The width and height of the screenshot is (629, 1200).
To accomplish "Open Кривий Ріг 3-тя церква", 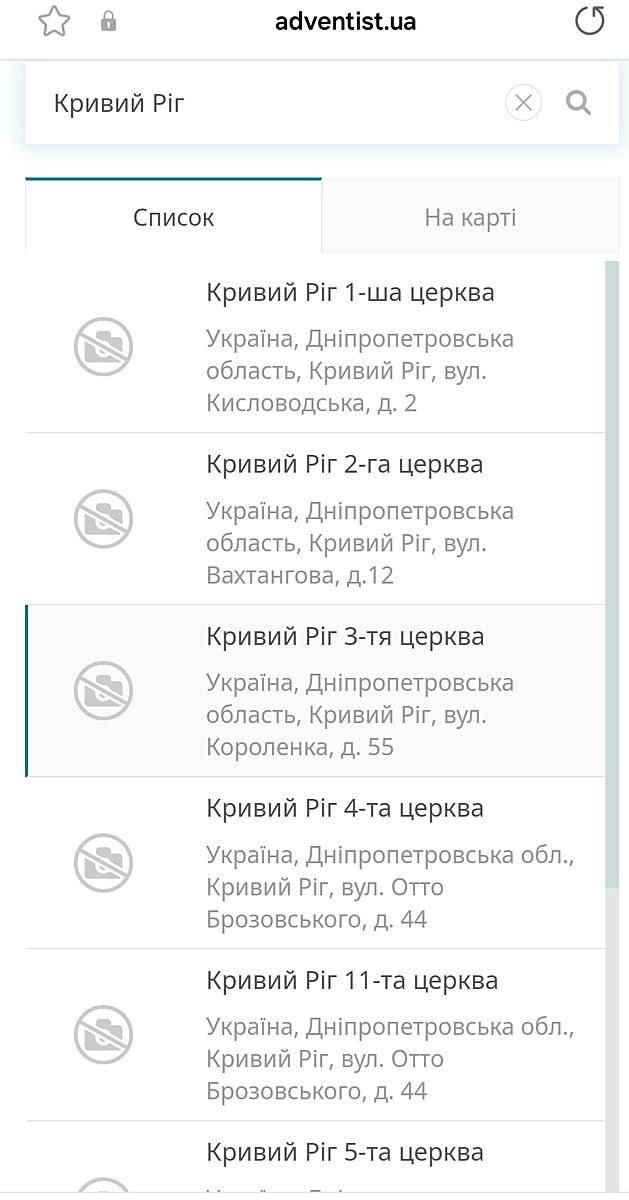I will click(344, 637).
